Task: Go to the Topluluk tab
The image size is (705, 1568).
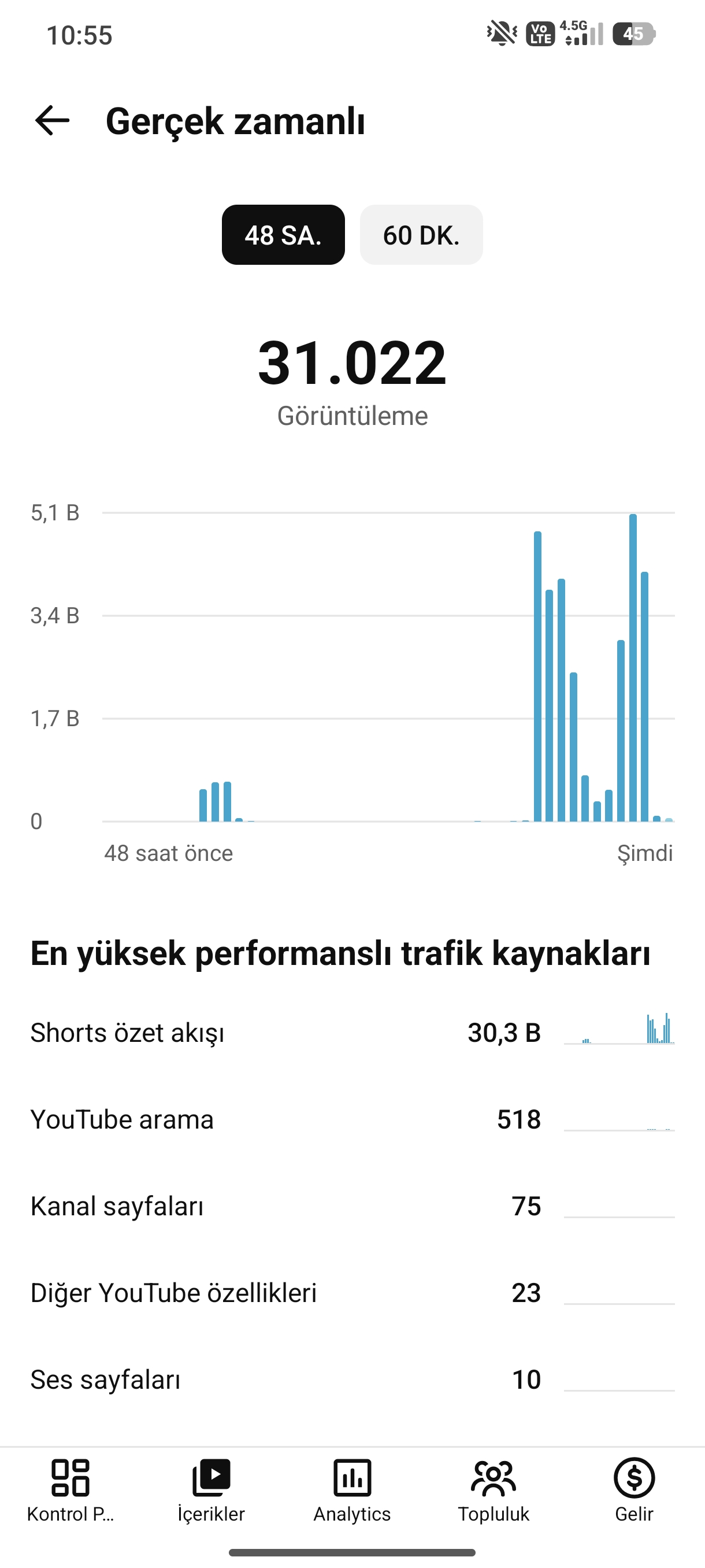Action: [x=493, y=1490]
